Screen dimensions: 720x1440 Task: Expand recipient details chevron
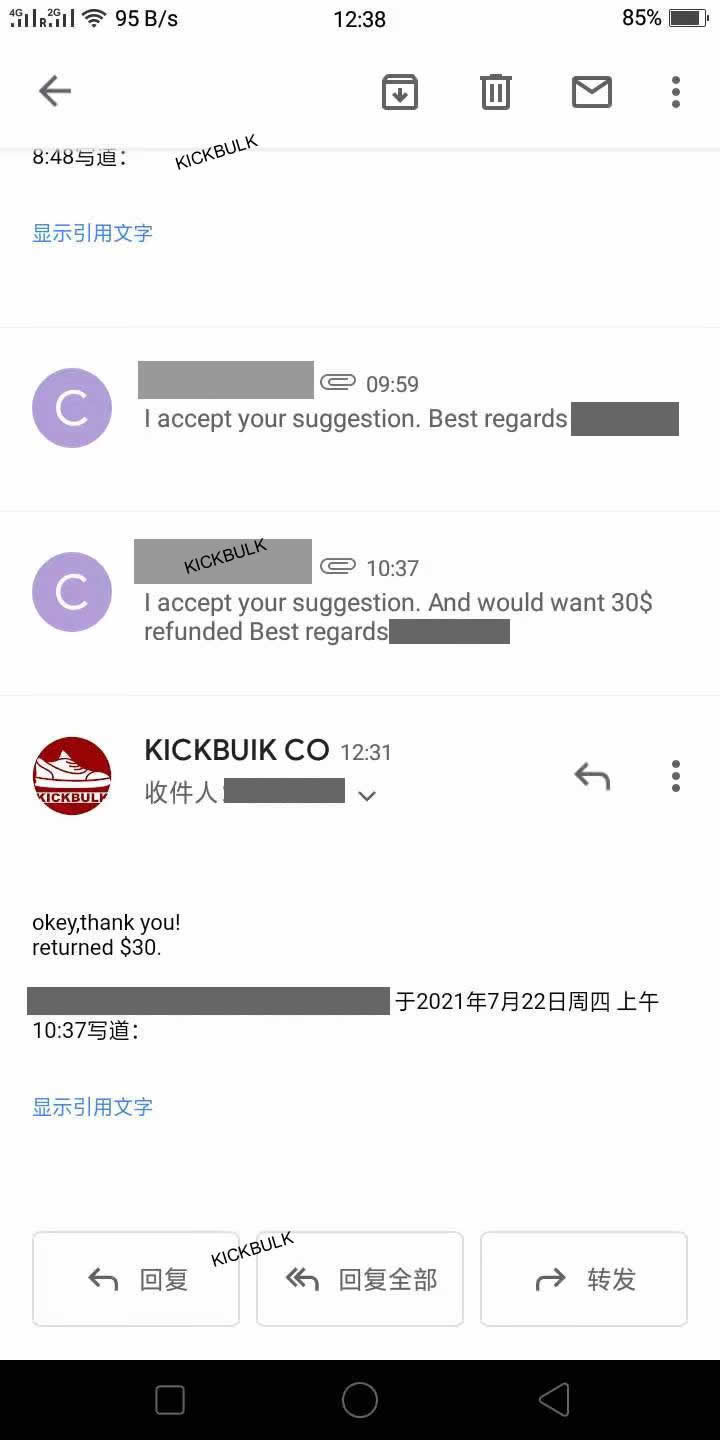coord(367,796)
